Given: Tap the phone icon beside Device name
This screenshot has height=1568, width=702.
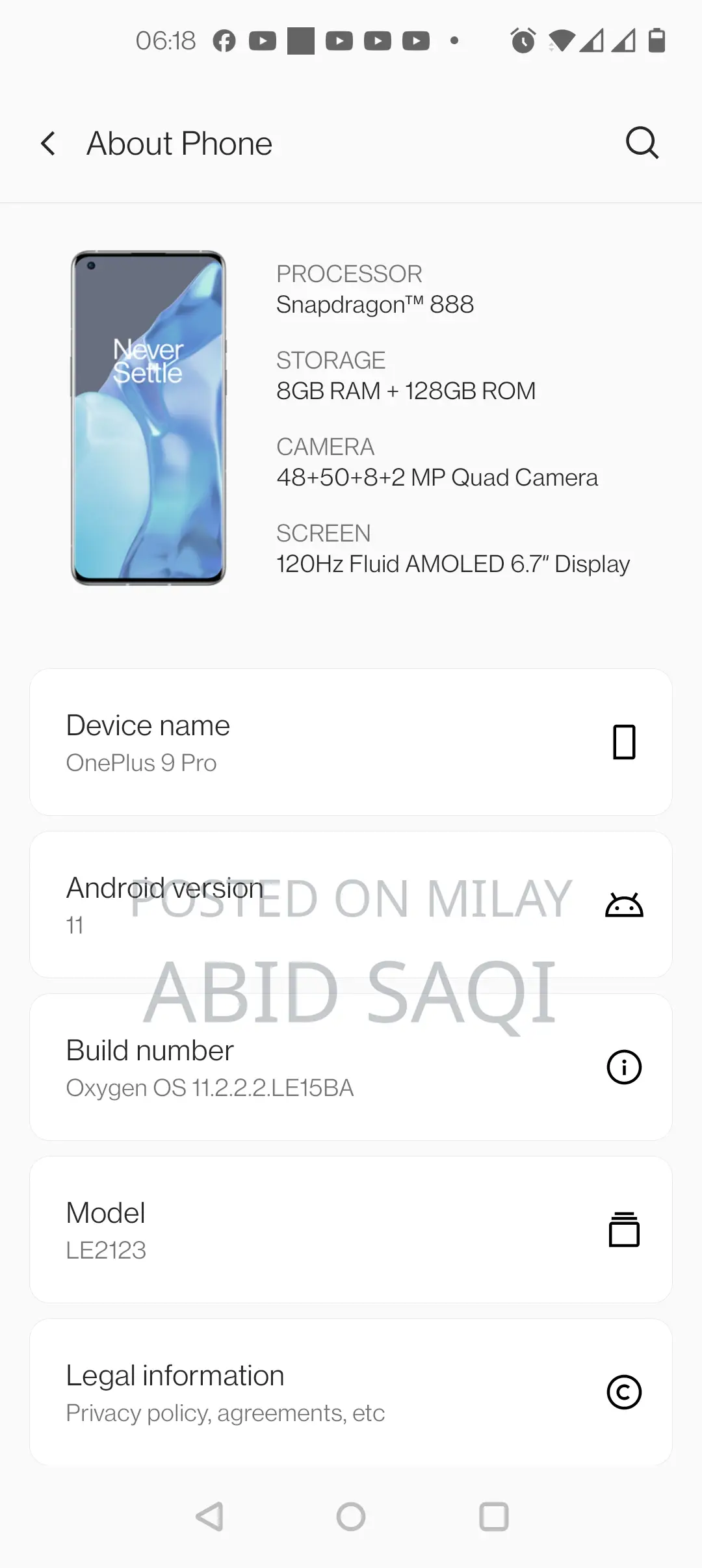Looking at the screenshot, I should click(x=624, y=742).
